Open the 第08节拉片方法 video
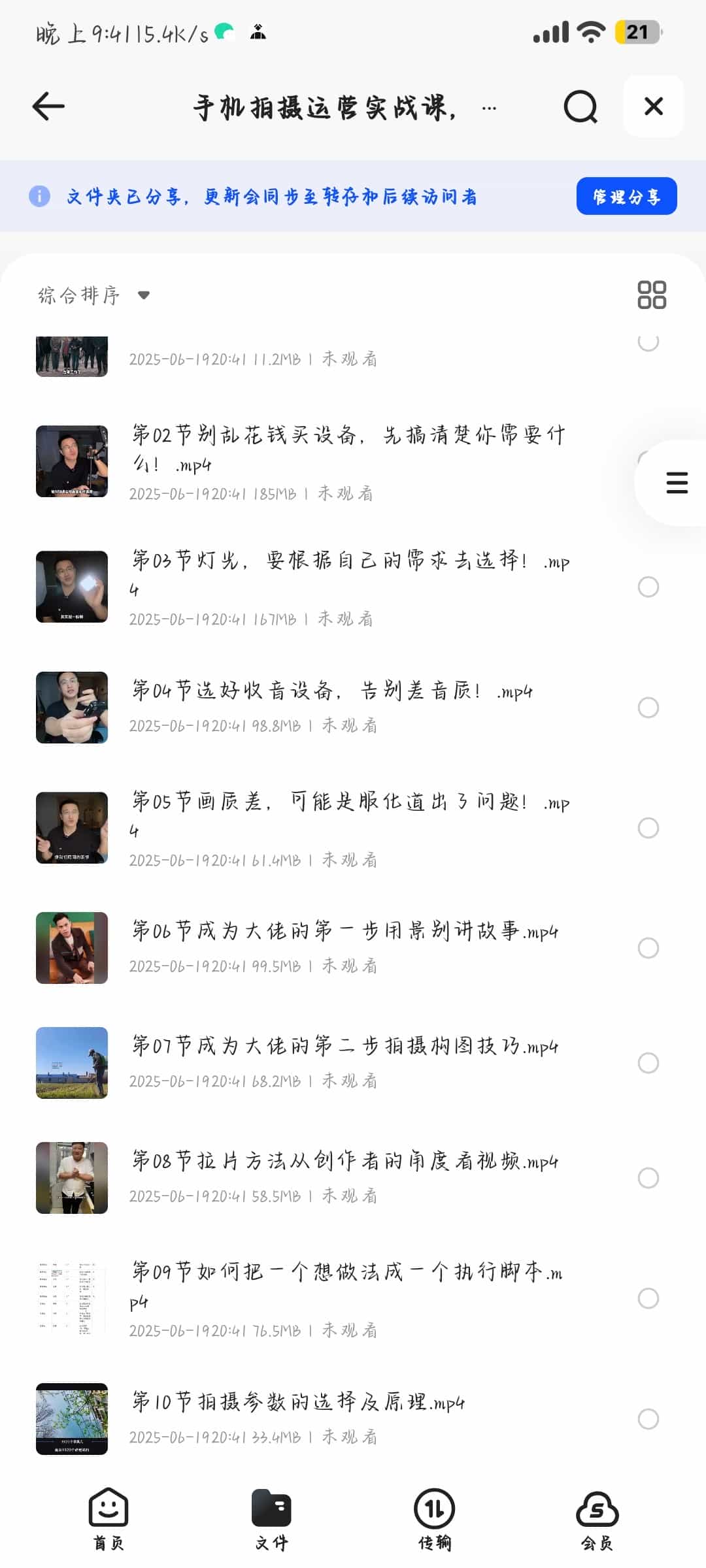 tap(345, 1161)
